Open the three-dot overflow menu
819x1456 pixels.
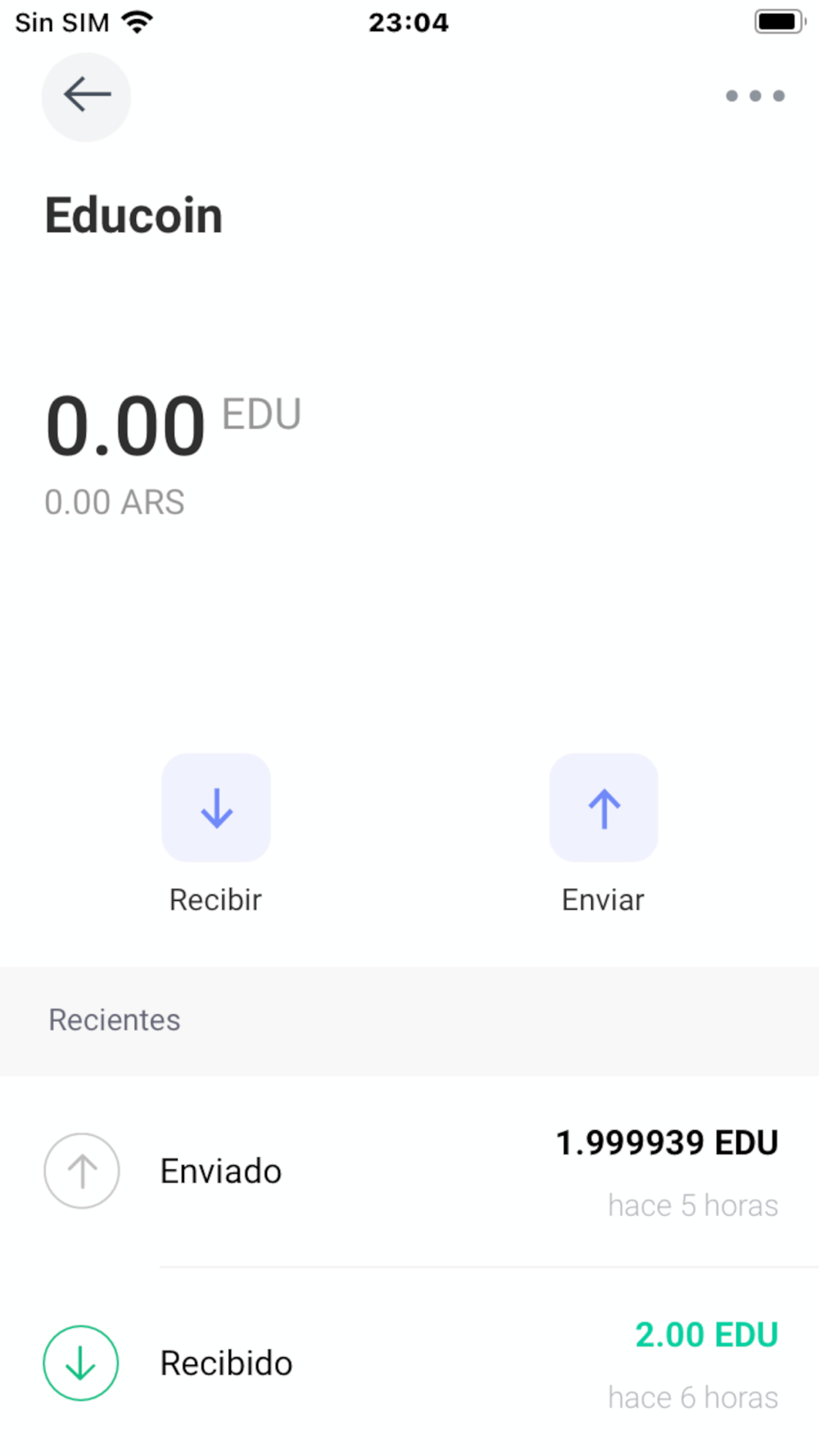click(x=754, y=96)
